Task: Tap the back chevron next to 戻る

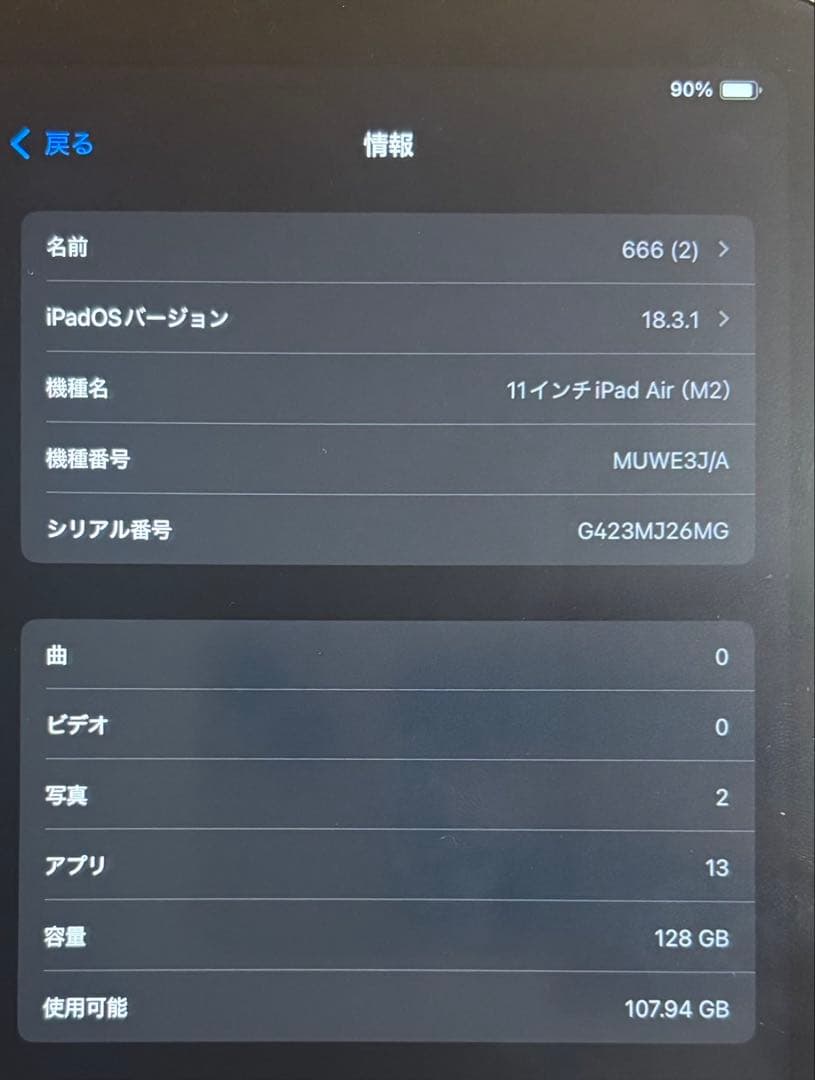Action: point(19,144)
